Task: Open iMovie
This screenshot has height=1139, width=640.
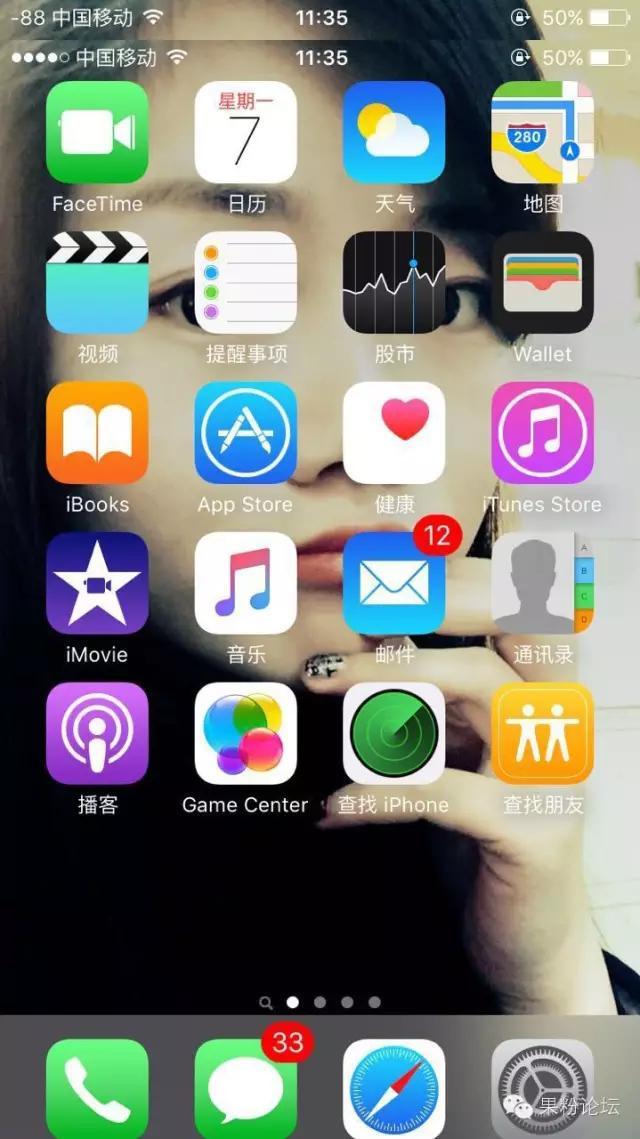Action: (x=97, y=583)
